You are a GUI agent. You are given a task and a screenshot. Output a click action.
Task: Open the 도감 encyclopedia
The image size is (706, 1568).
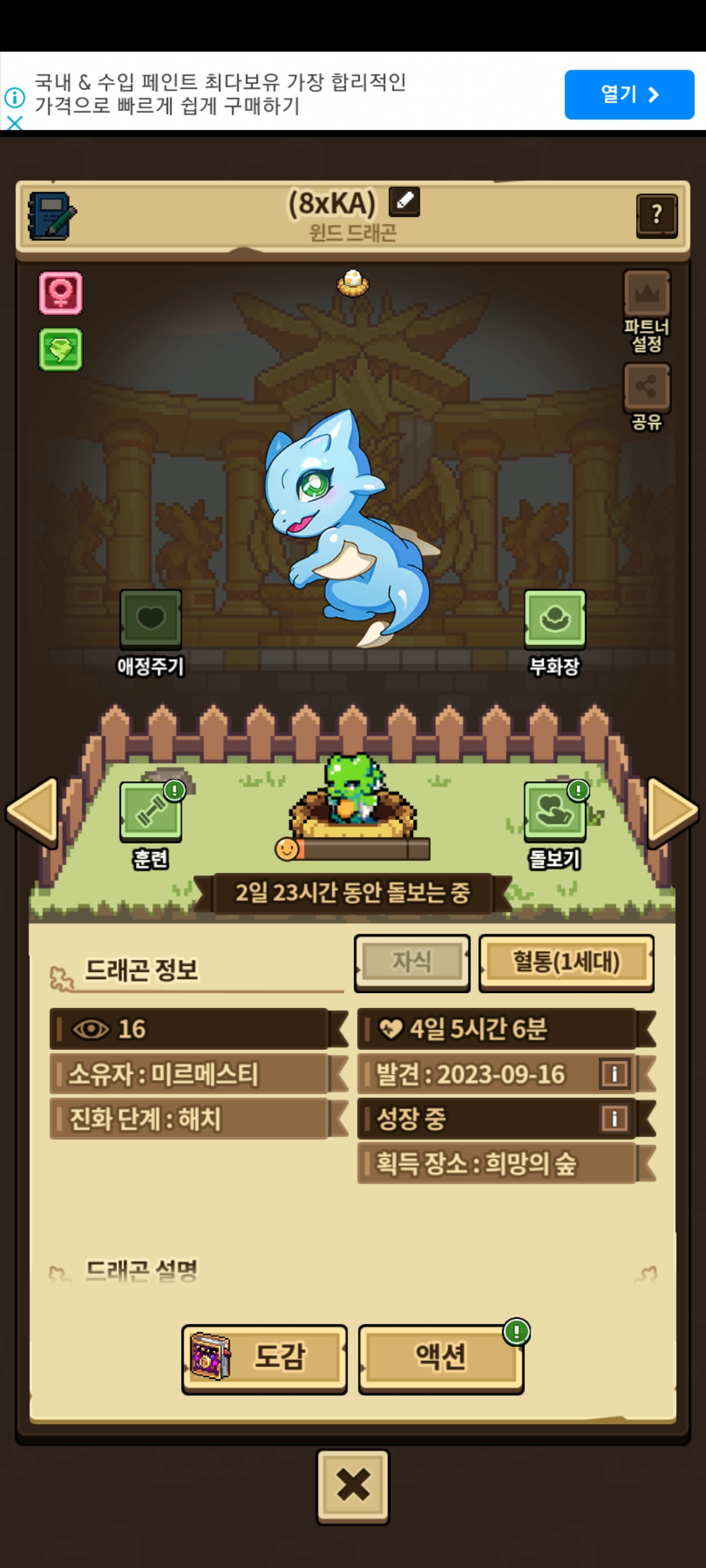pos(264,1357)
